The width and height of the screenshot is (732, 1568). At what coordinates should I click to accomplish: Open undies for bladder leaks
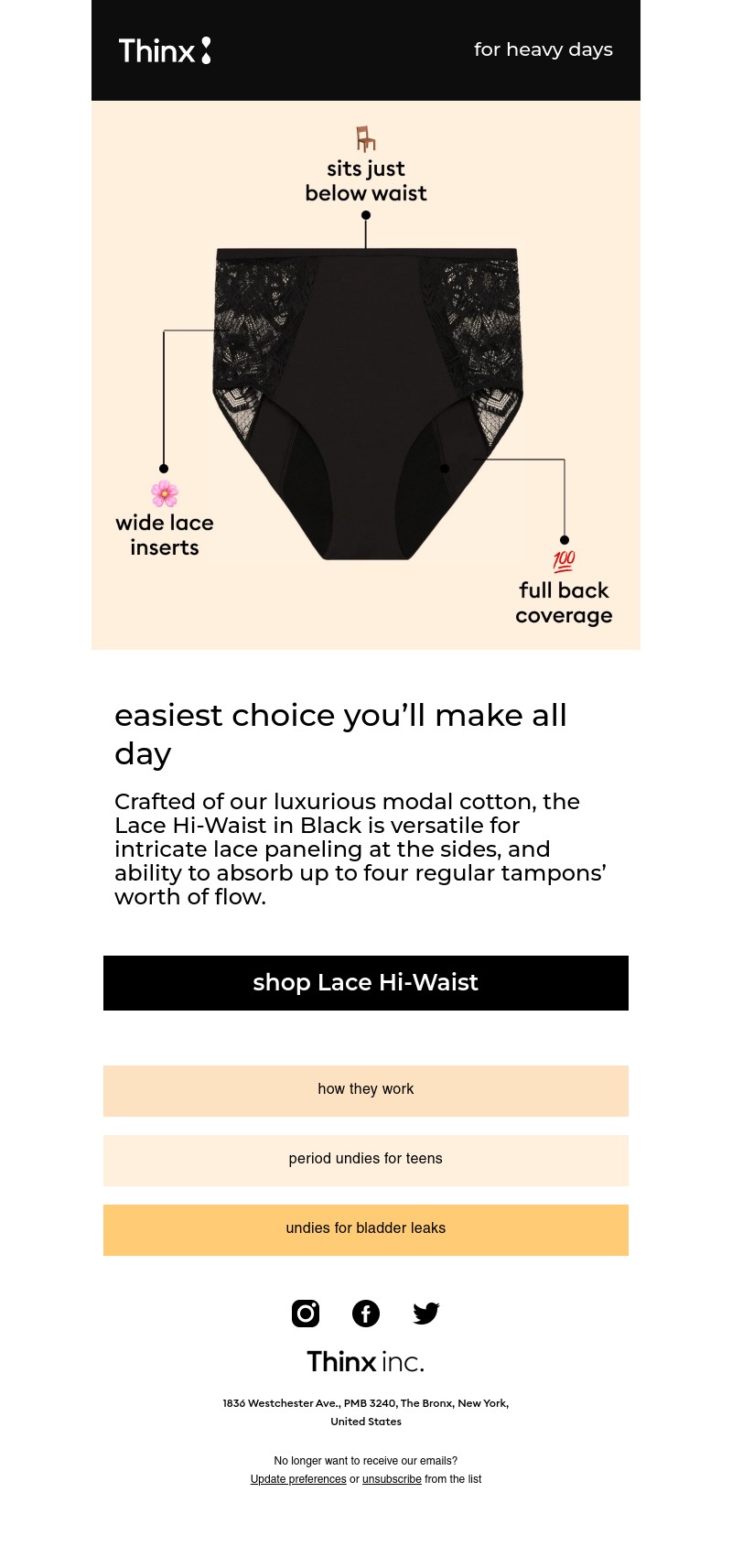(366, 1229)
